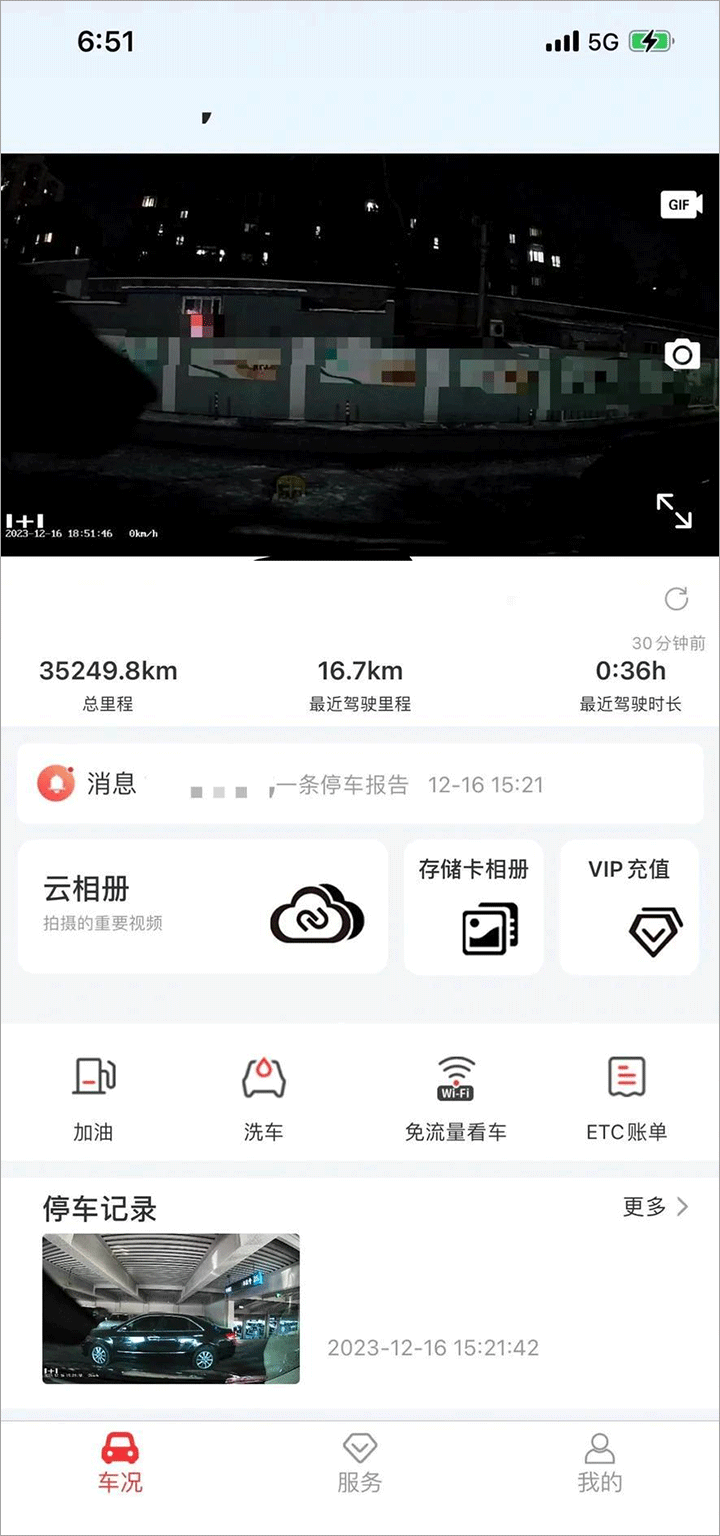Take a snapshot with the camera icon

pos(682,354)
